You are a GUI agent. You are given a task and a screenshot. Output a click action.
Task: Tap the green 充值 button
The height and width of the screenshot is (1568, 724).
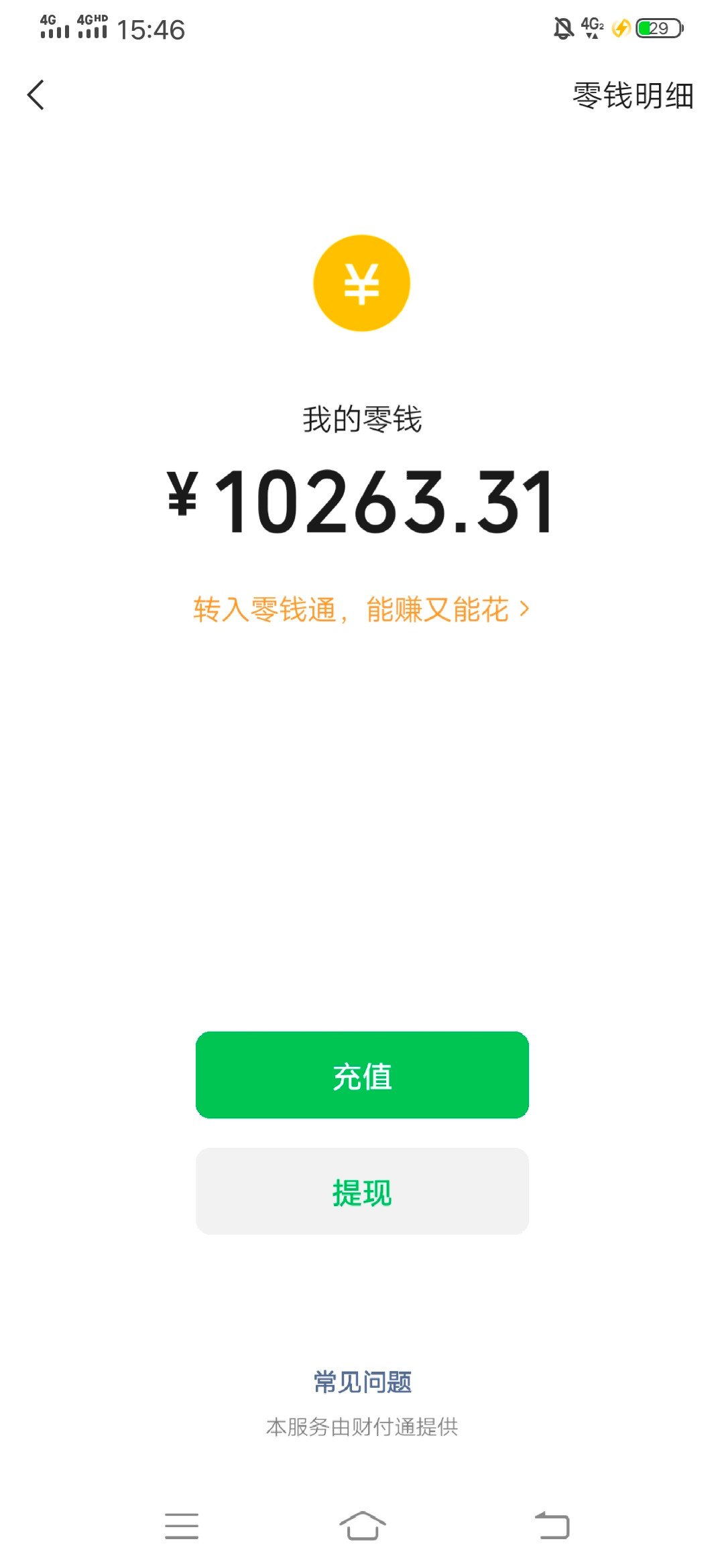pos(362,1075)
